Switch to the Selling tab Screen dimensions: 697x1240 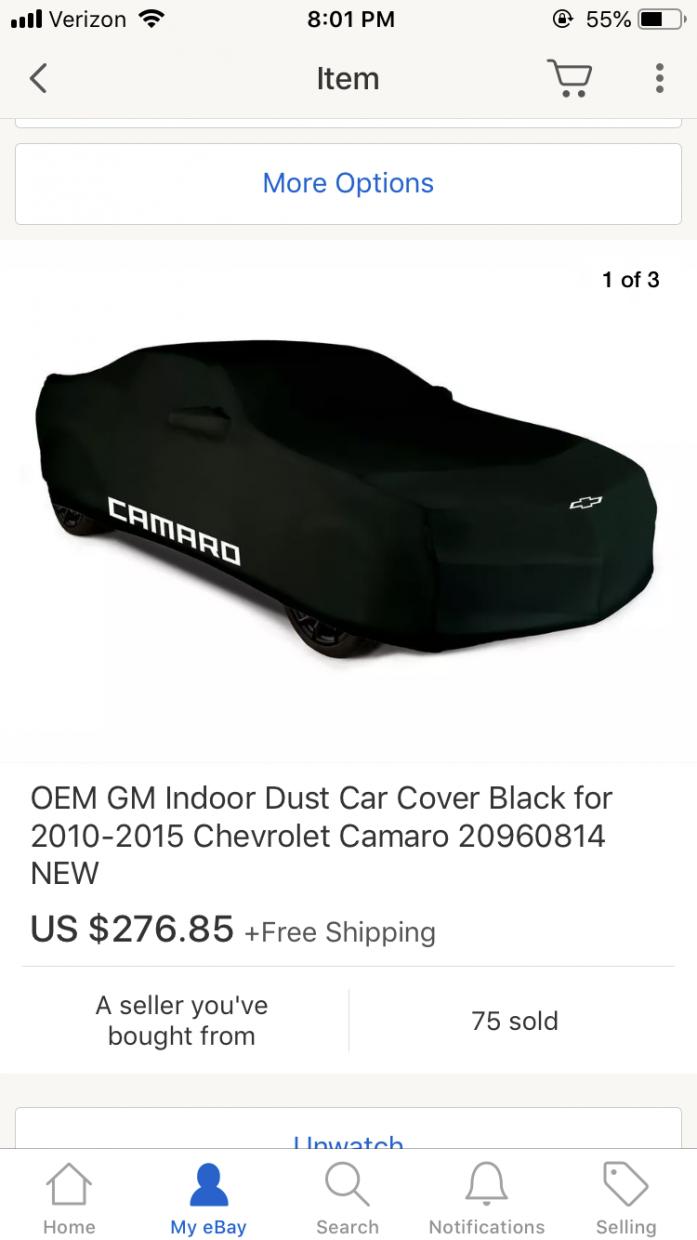pyautogui.click(x=626, y=1198)
